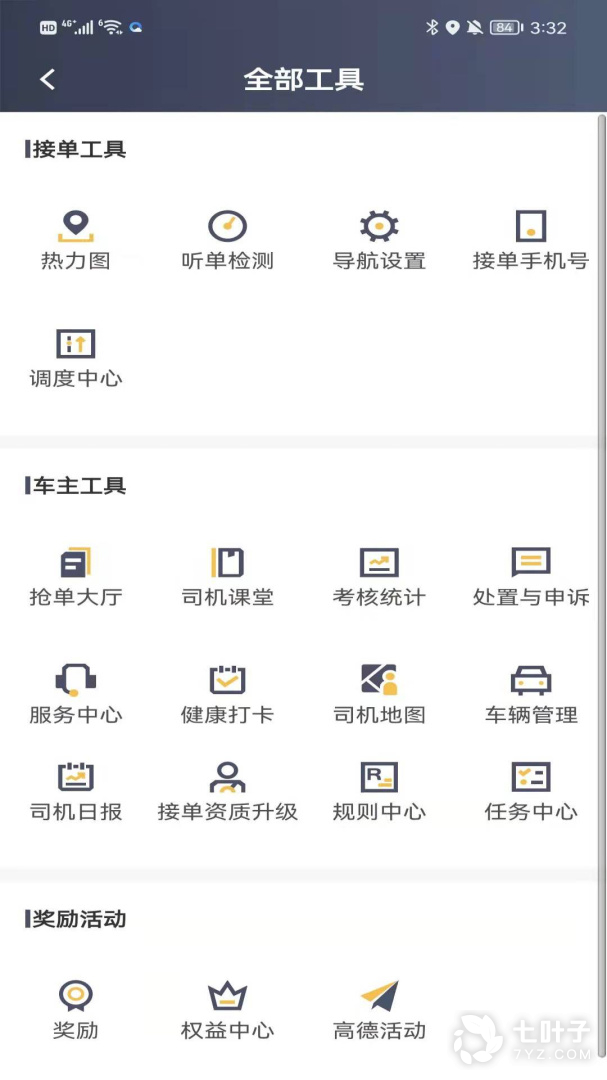Image resolution: width=607 pixels, height=1080 pixels.
Task: Enter 抢单大厅 order hall
Action: [76, 576]
